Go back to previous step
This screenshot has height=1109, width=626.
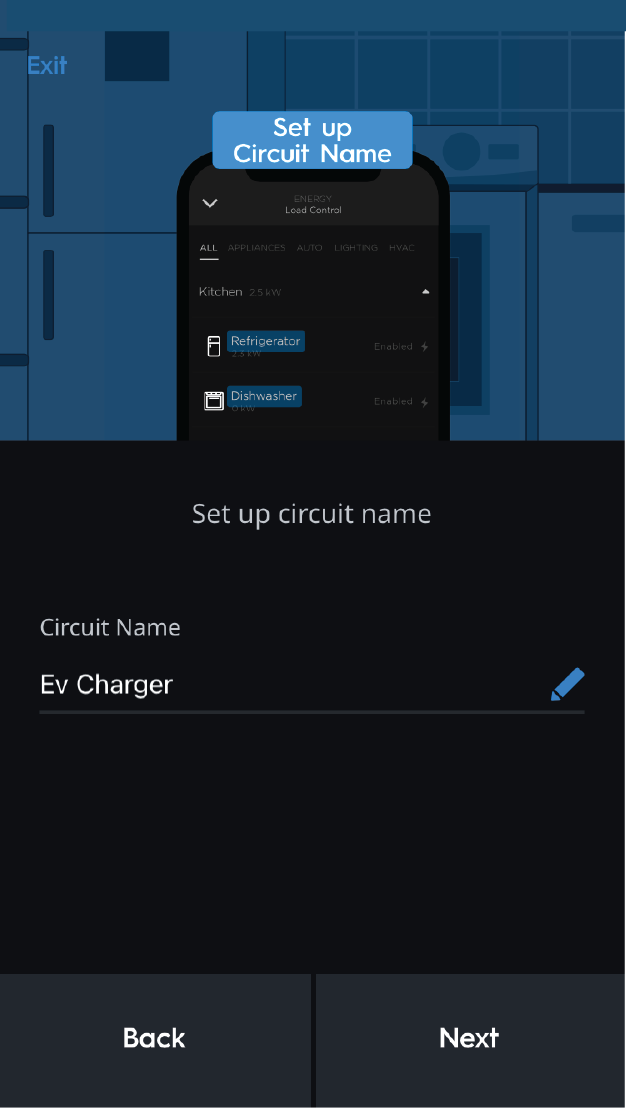tap(155, 1039)
